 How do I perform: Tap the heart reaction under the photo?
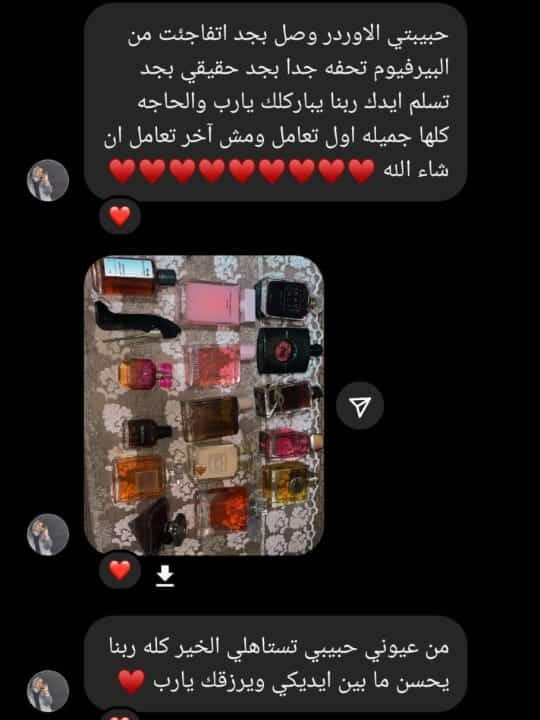tap(120, 570)
